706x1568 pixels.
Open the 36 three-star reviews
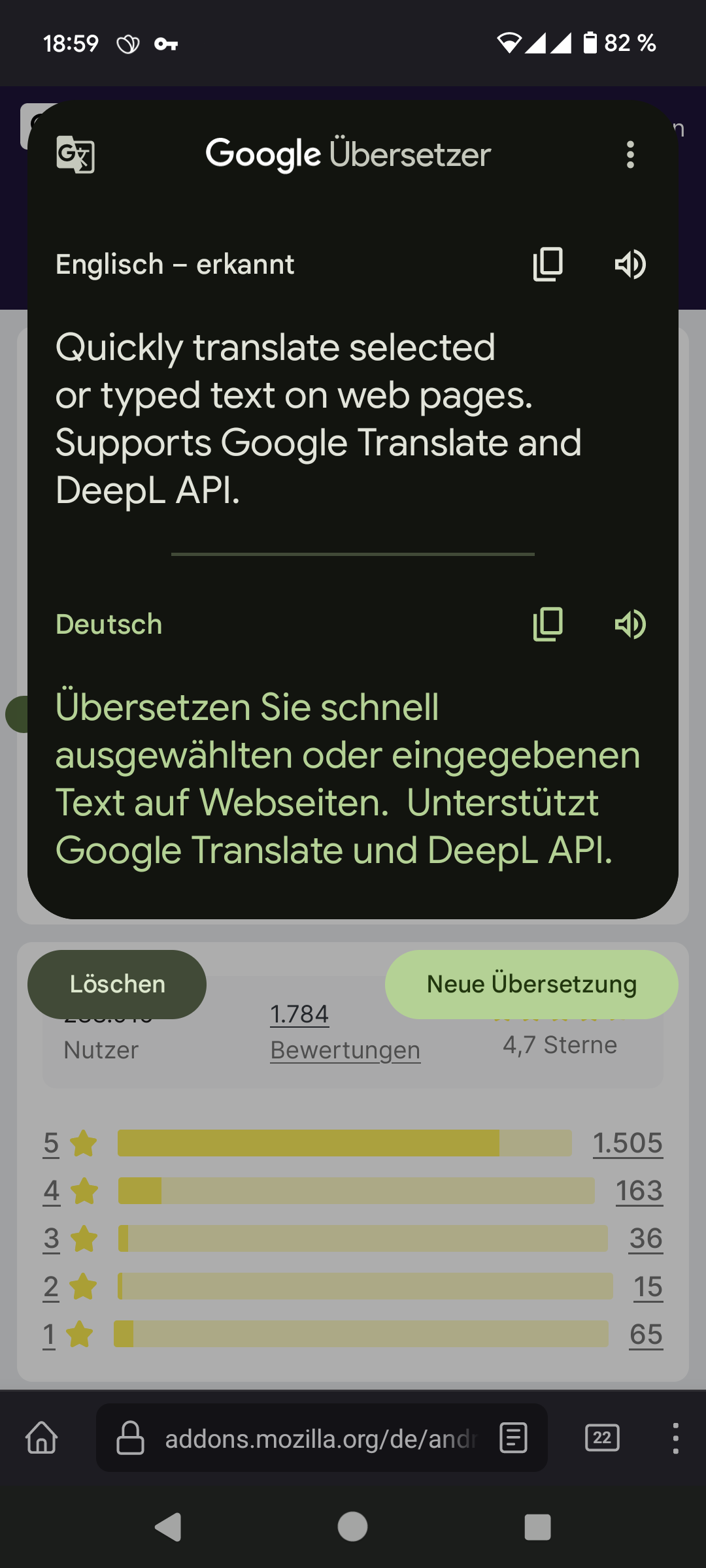tap(645, 1239)
